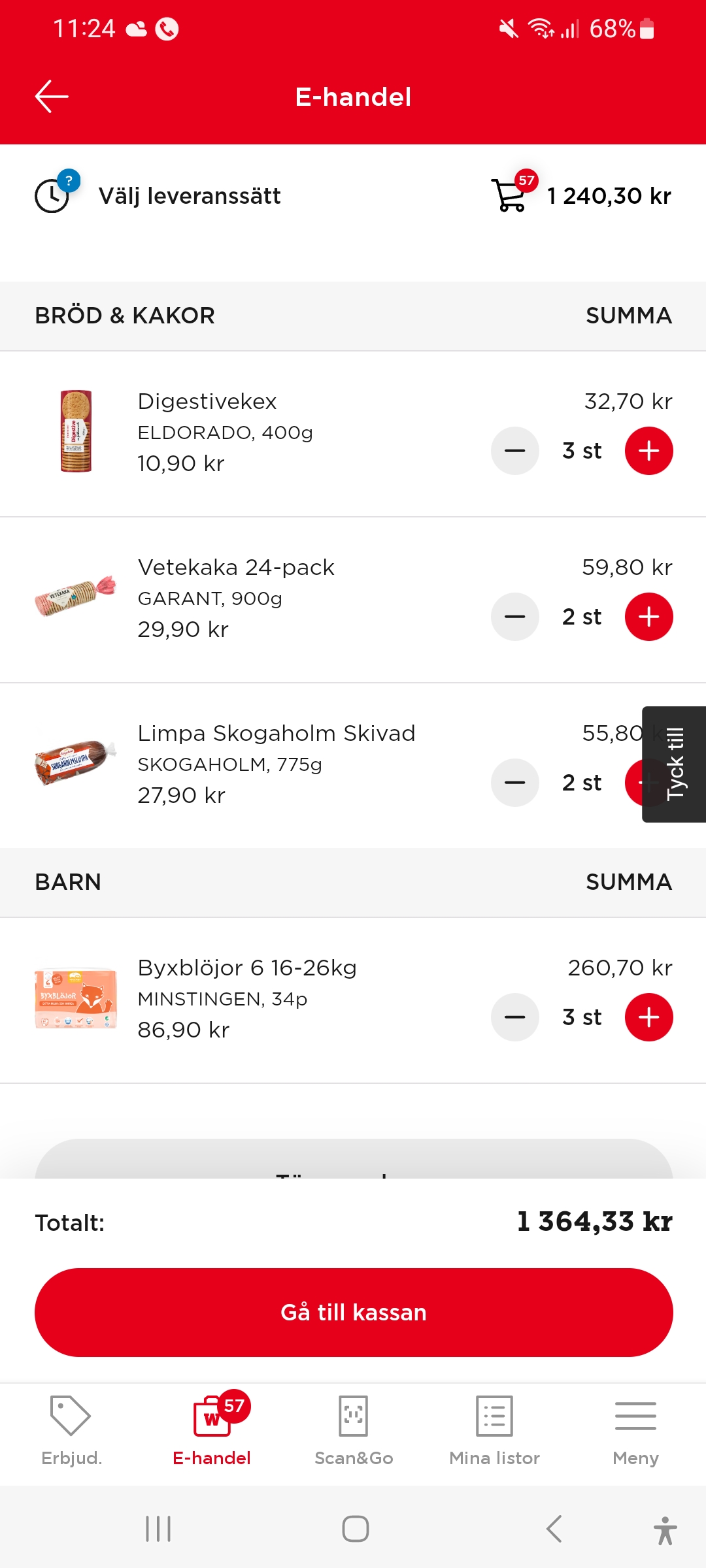Image resolution: width=706 pixels, height=1568 pixels.
Task: Go to the system home screen
Action: pos(356,1529)
